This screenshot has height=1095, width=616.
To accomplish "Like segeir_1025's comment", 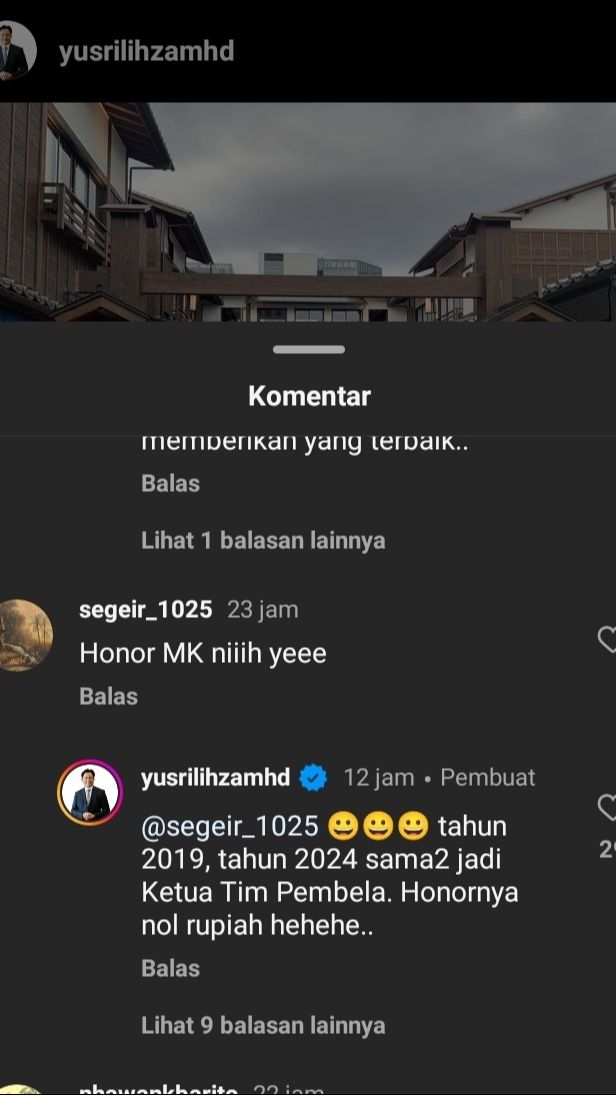I will [x=606, y=640].
